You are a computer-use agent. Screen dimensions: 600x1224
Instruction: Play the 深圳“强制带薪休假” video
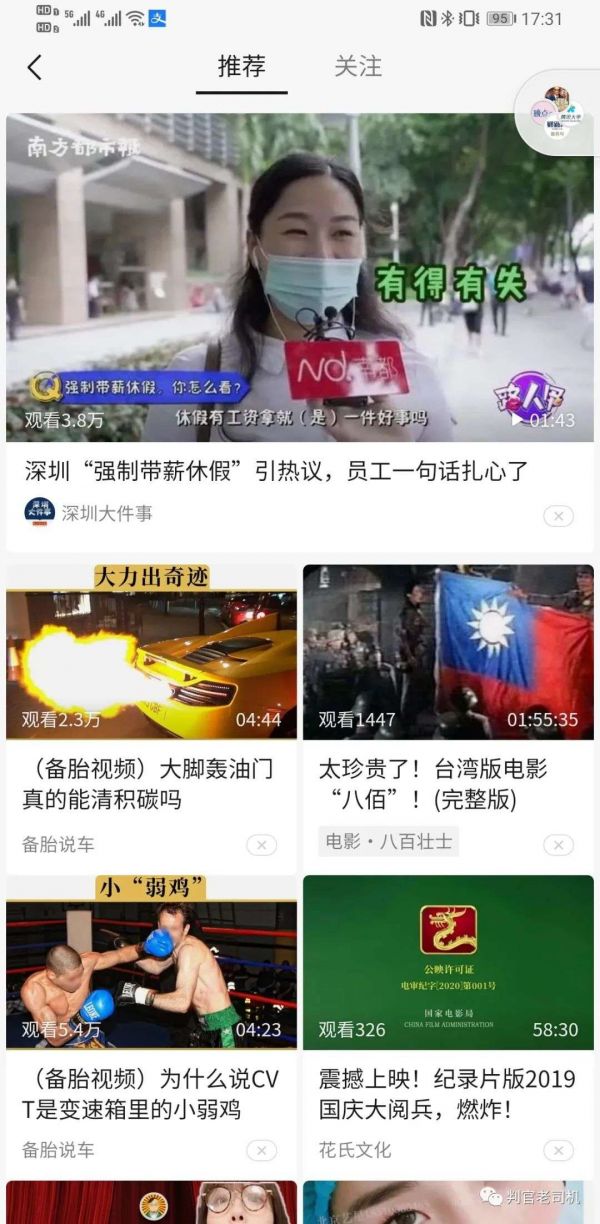coord(300,277)
